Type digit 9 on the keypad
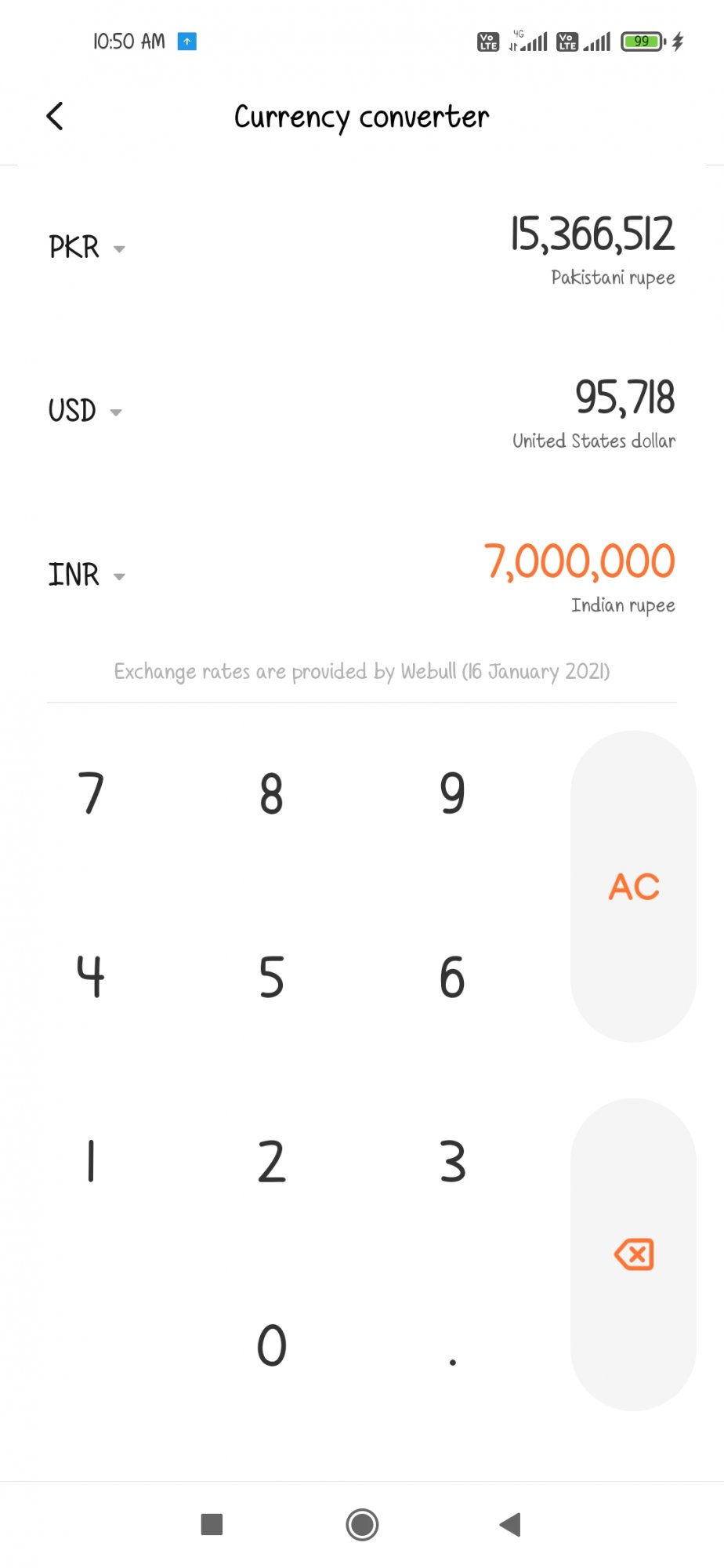 coord(452,793)
